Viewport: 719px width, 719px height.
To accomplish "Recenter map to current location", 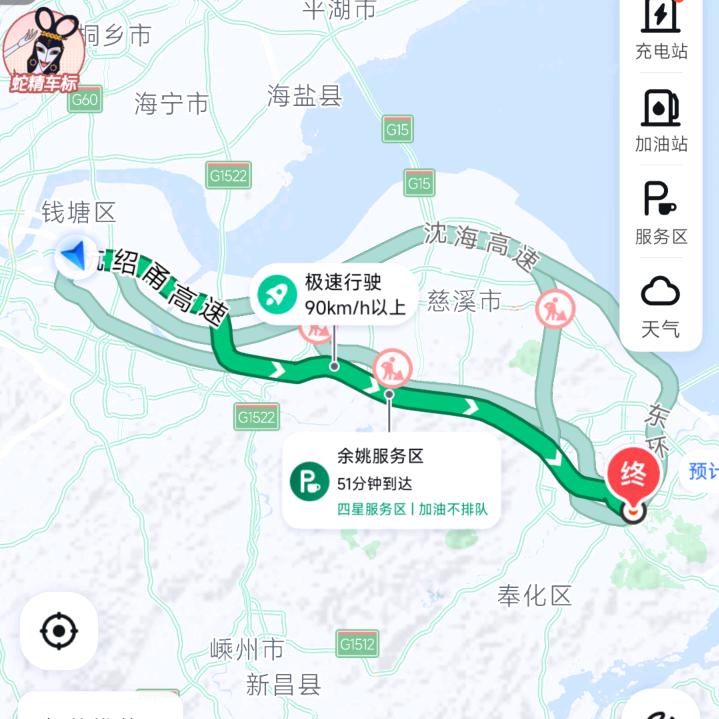I will click(59, 631).
